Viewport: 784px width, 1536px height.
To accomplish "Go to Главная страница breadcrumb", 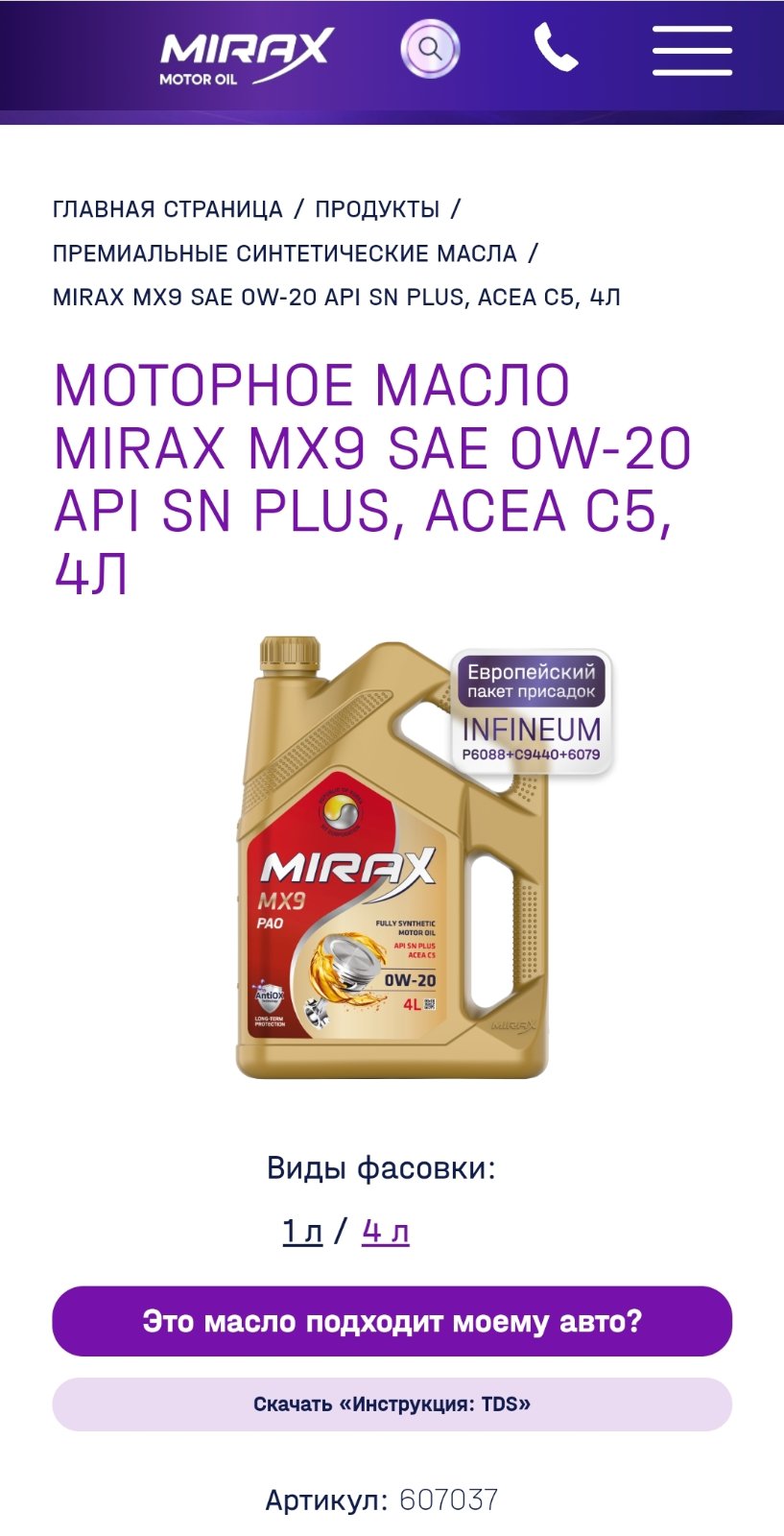I will [x=168, y=209].
